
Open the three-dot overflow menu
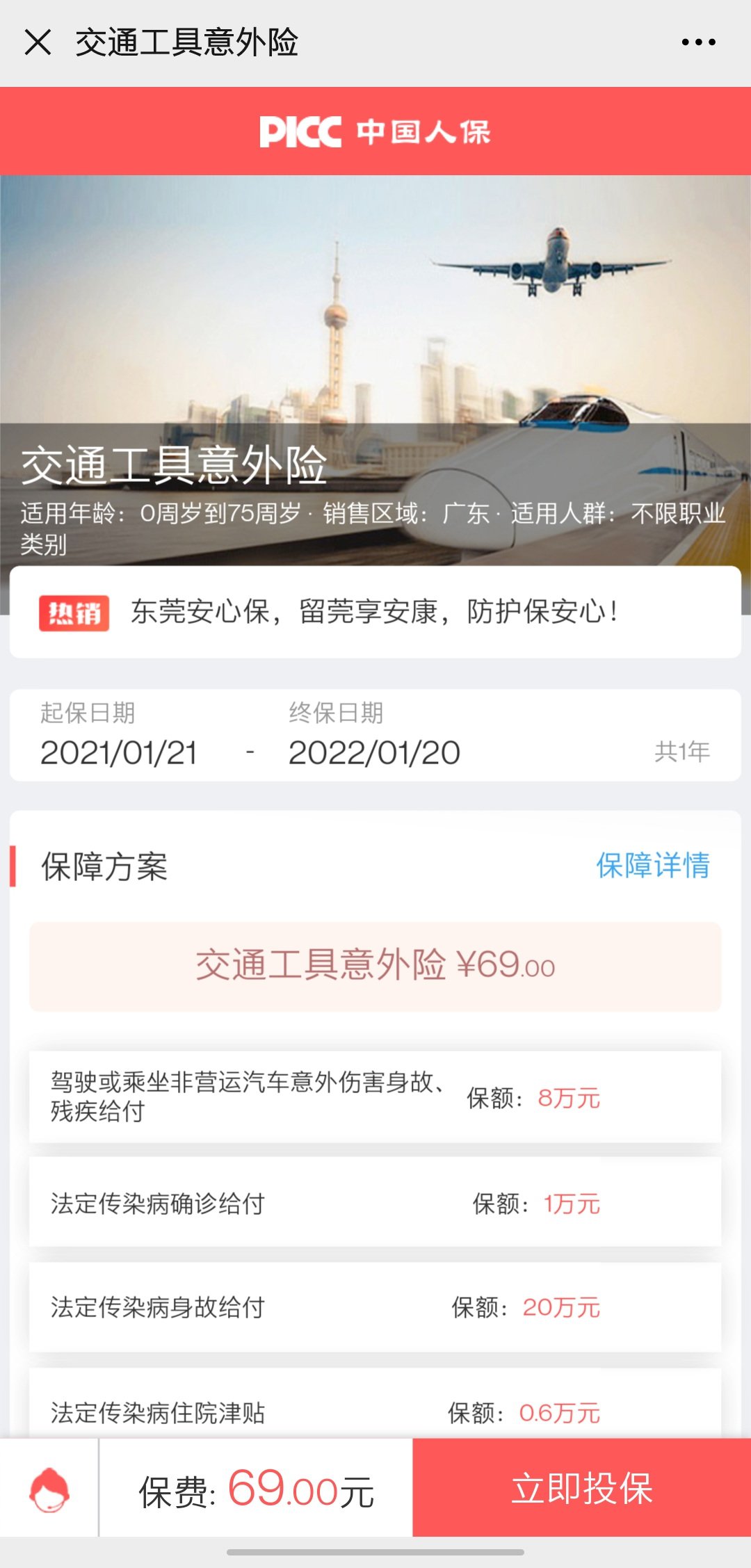[698, 42]
